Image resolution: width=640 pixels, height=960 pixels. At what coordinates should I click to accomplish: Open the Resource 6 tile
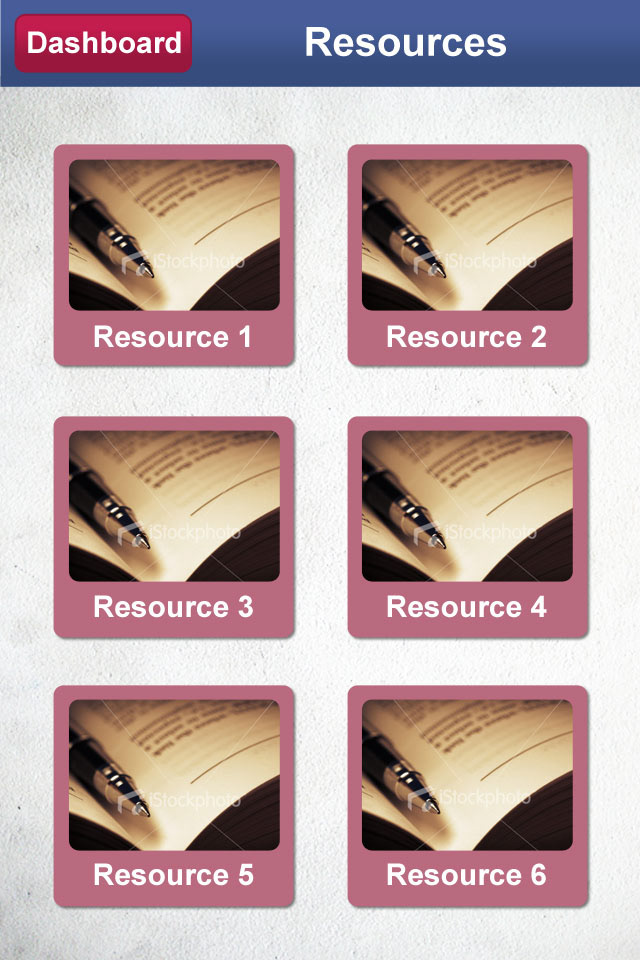[x=468, y=796]
